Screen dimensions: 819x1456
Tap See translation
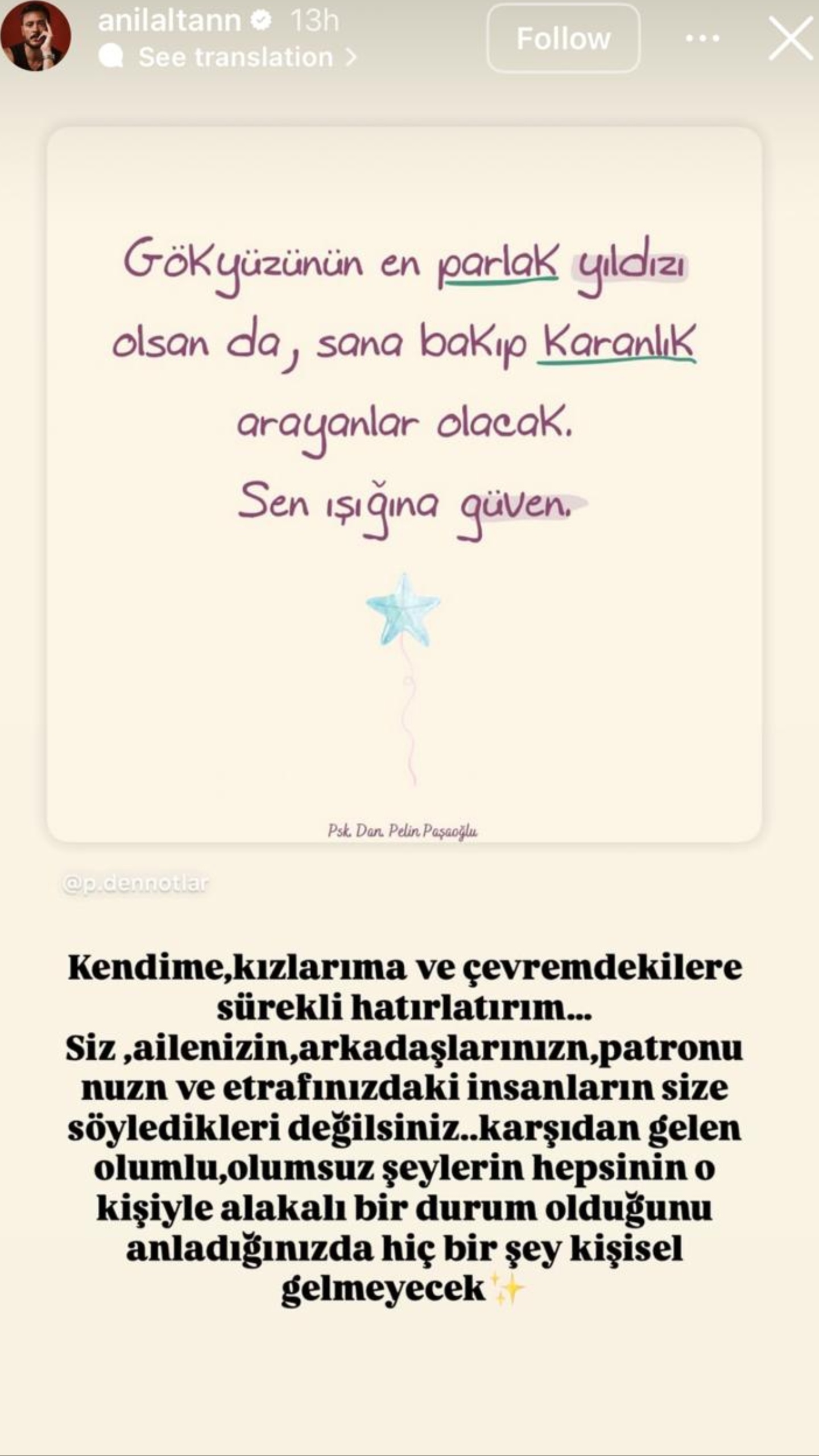(x=235, y=57)
